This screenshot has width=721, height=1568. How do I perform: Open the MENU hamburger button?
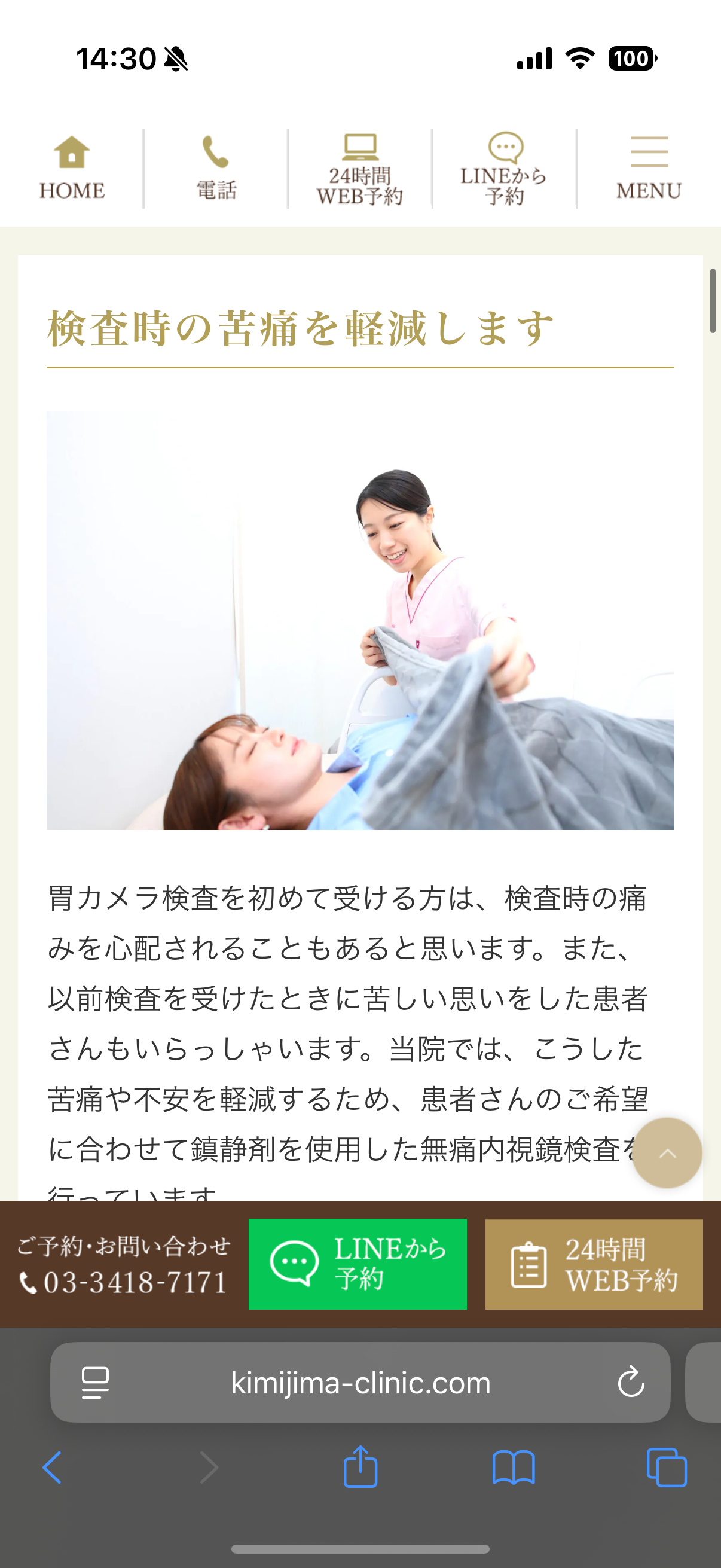649,169
